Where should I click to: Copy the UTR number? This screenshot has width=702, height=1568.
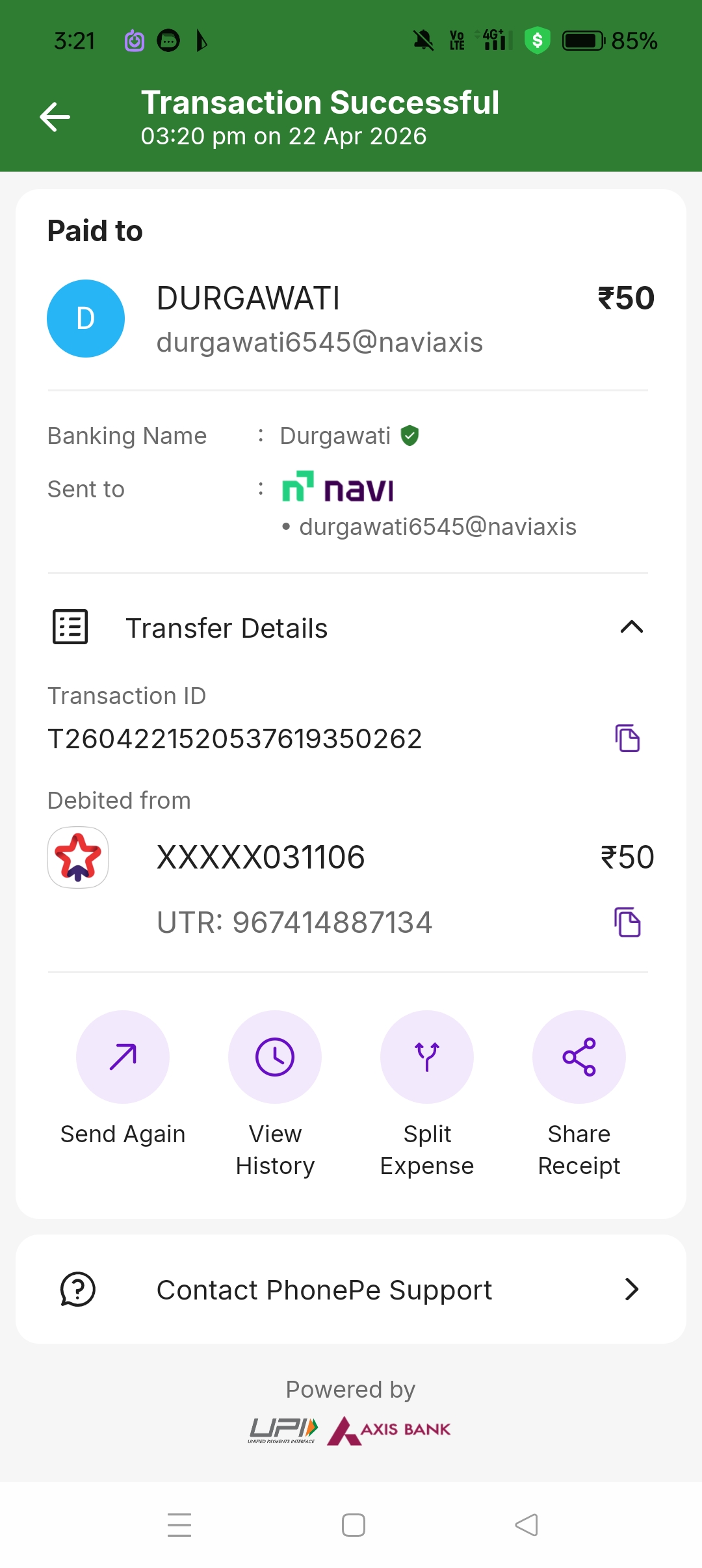pyautogui.click(x=627, y=922)
